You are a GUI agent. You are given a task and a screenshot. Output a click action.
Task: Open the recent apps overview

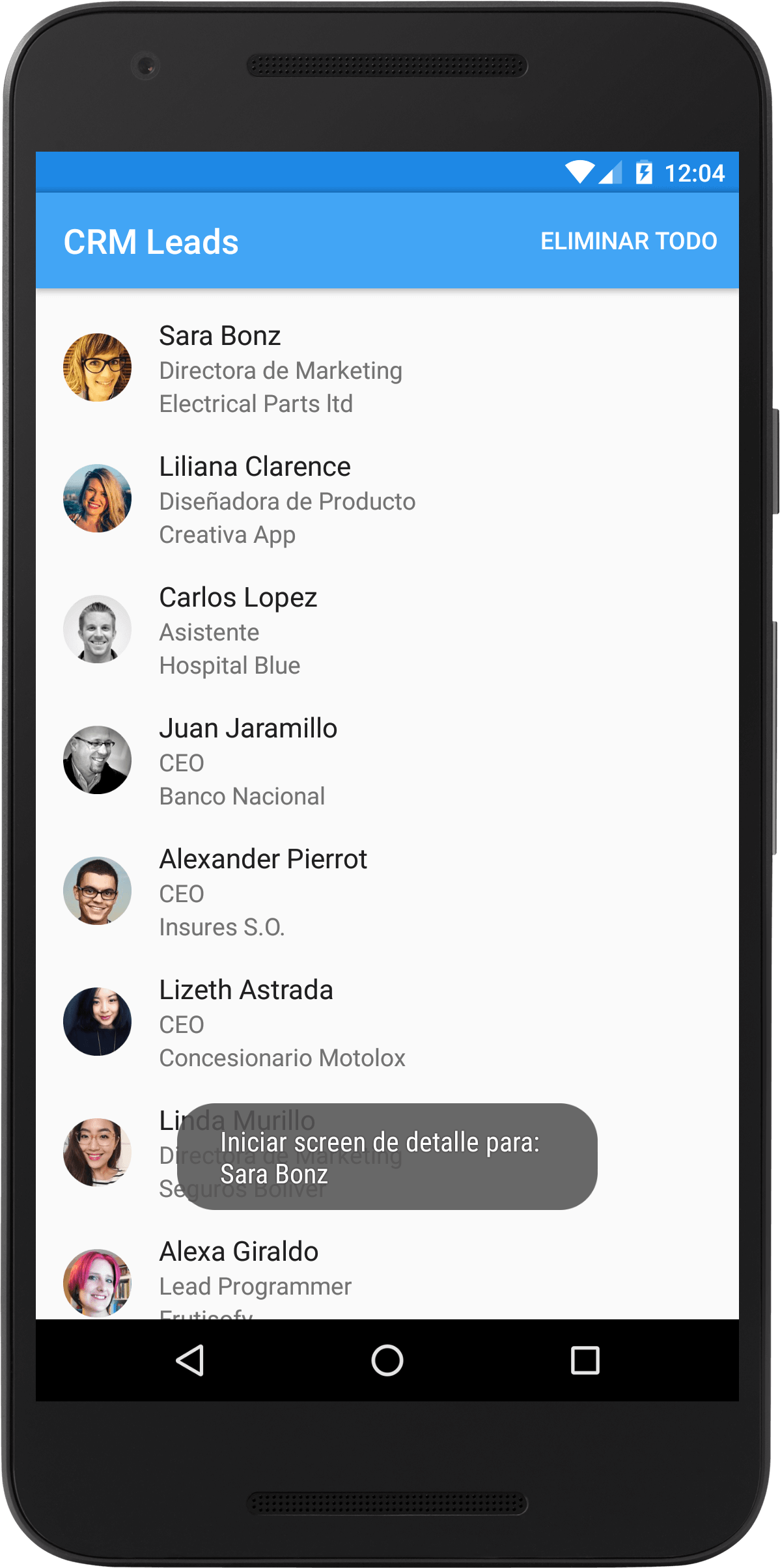585,1360
